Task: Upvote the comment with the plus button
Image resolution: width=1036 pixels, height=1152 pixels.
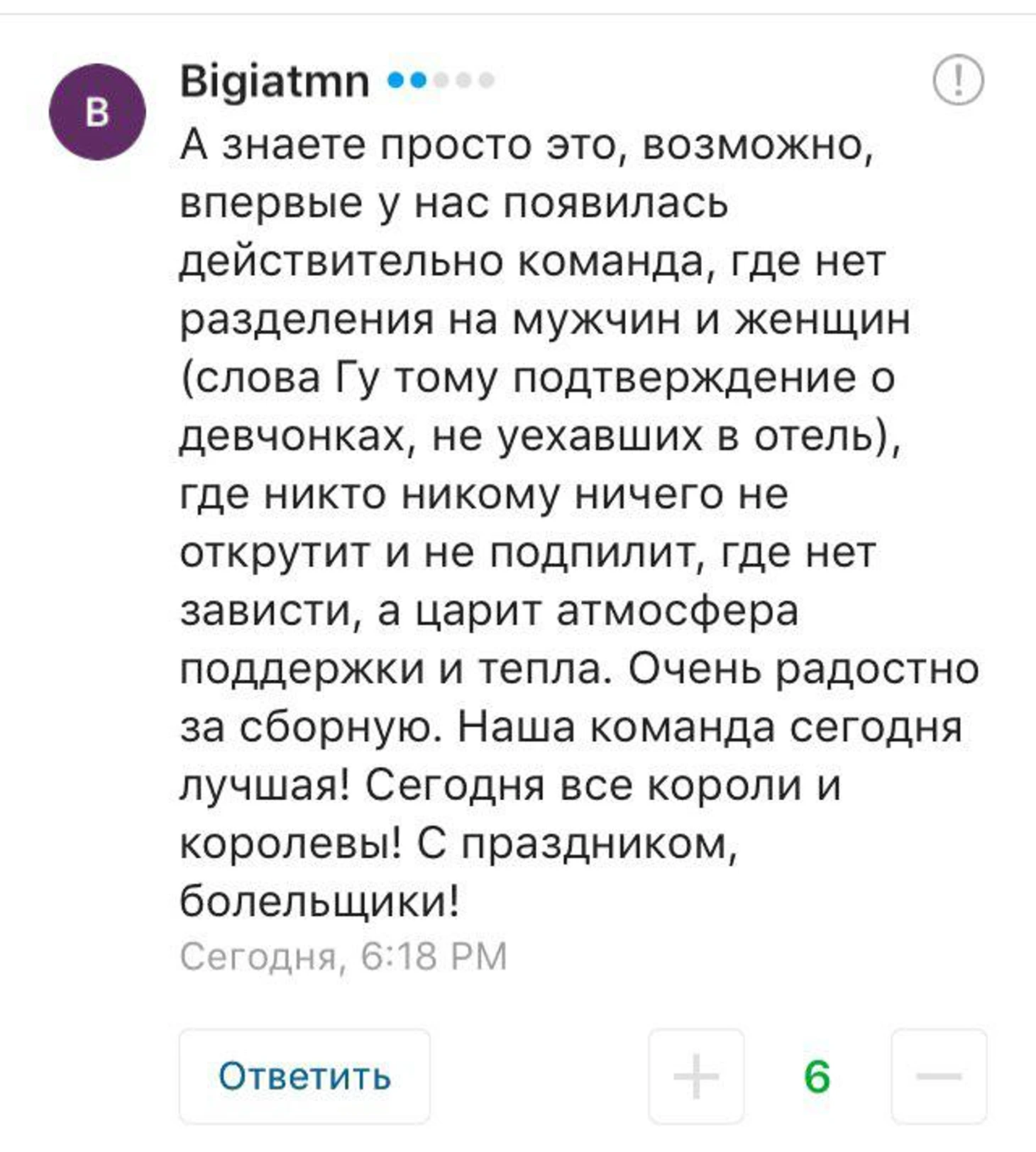Action: pos(696,1075)
